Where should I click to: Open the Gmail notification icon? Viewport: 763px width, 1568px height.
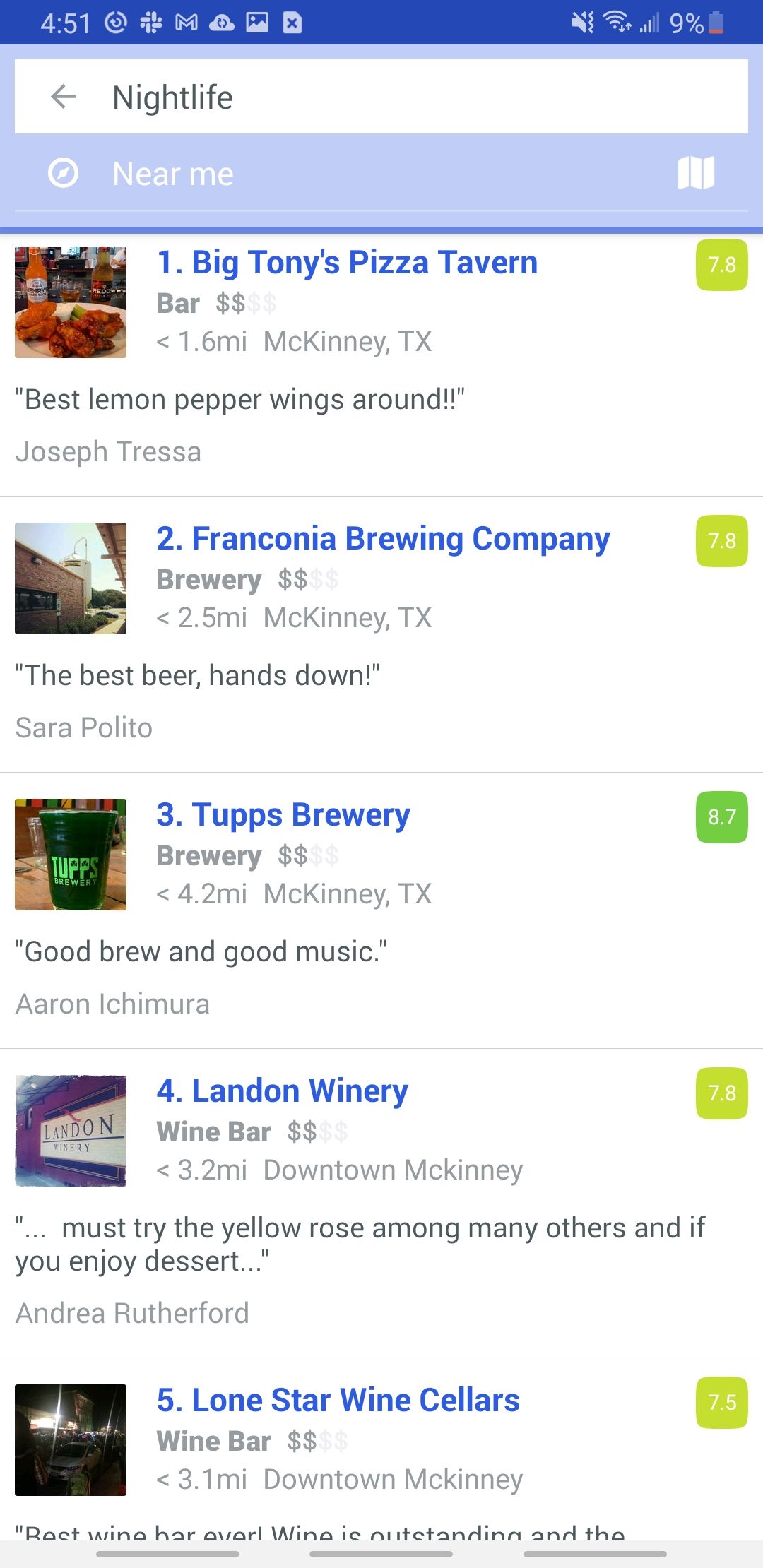pos(187,22)
